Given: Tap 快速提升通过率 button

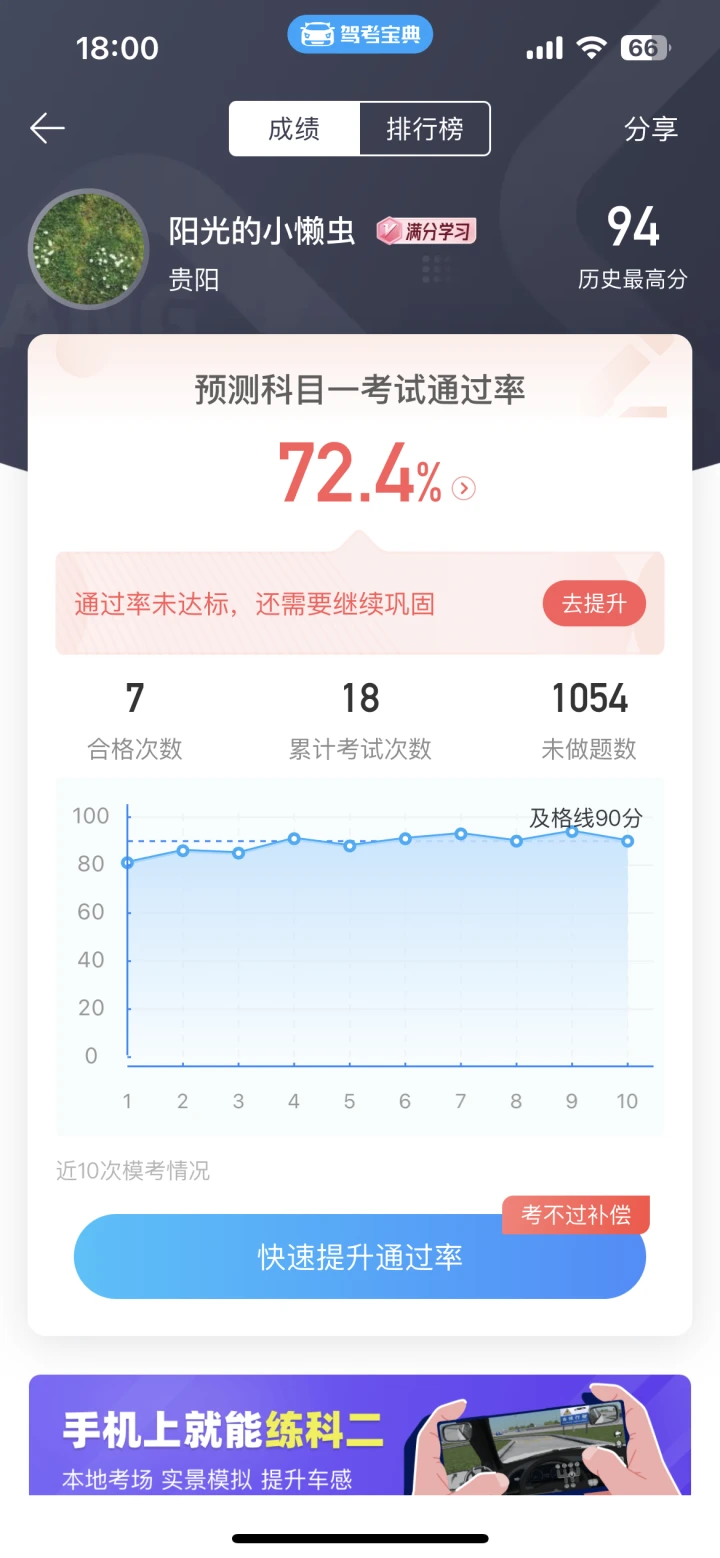Looking at the screenshot, I should [360, 1257].
